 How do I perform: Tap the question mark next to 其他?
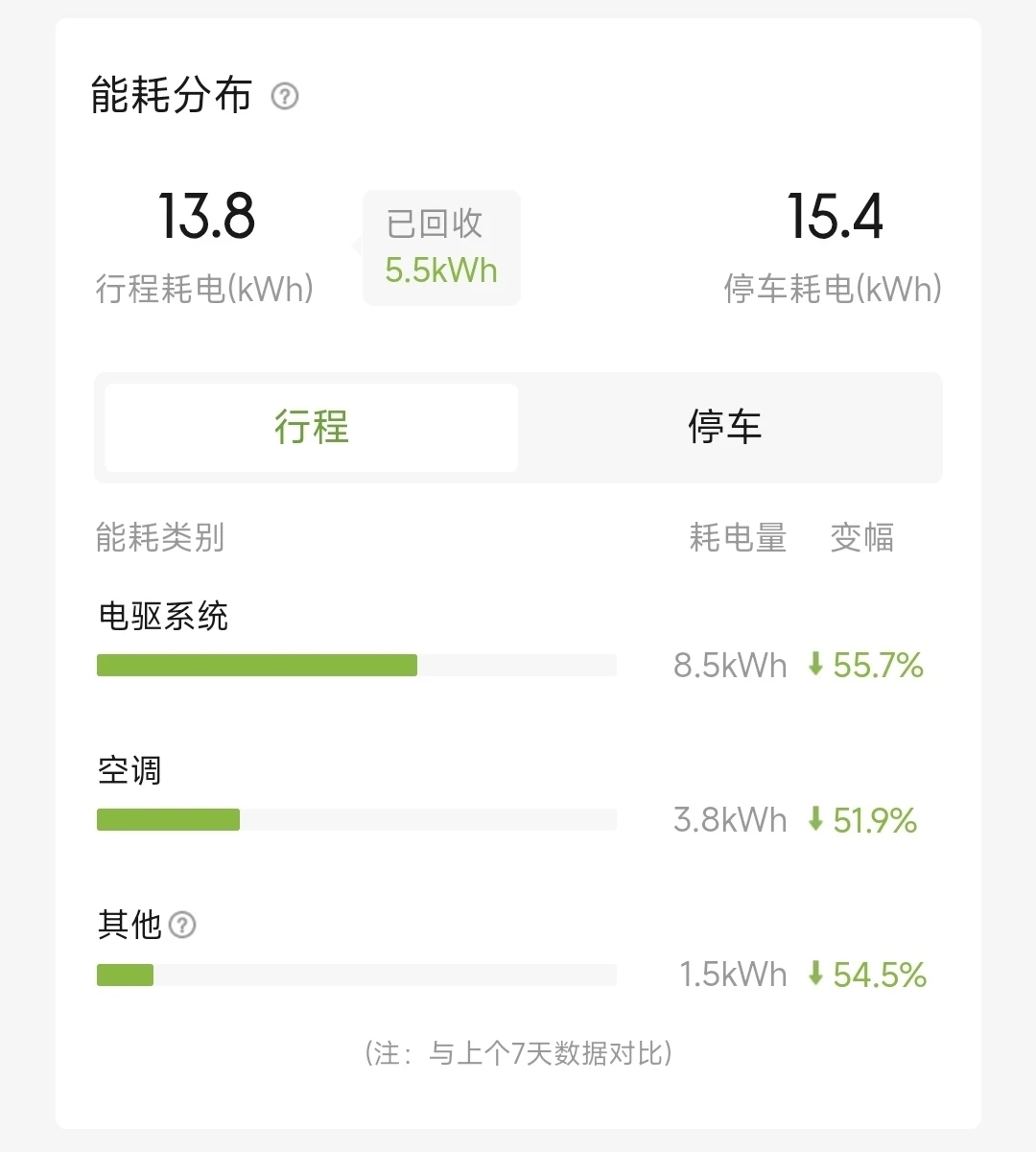point(182,925)
